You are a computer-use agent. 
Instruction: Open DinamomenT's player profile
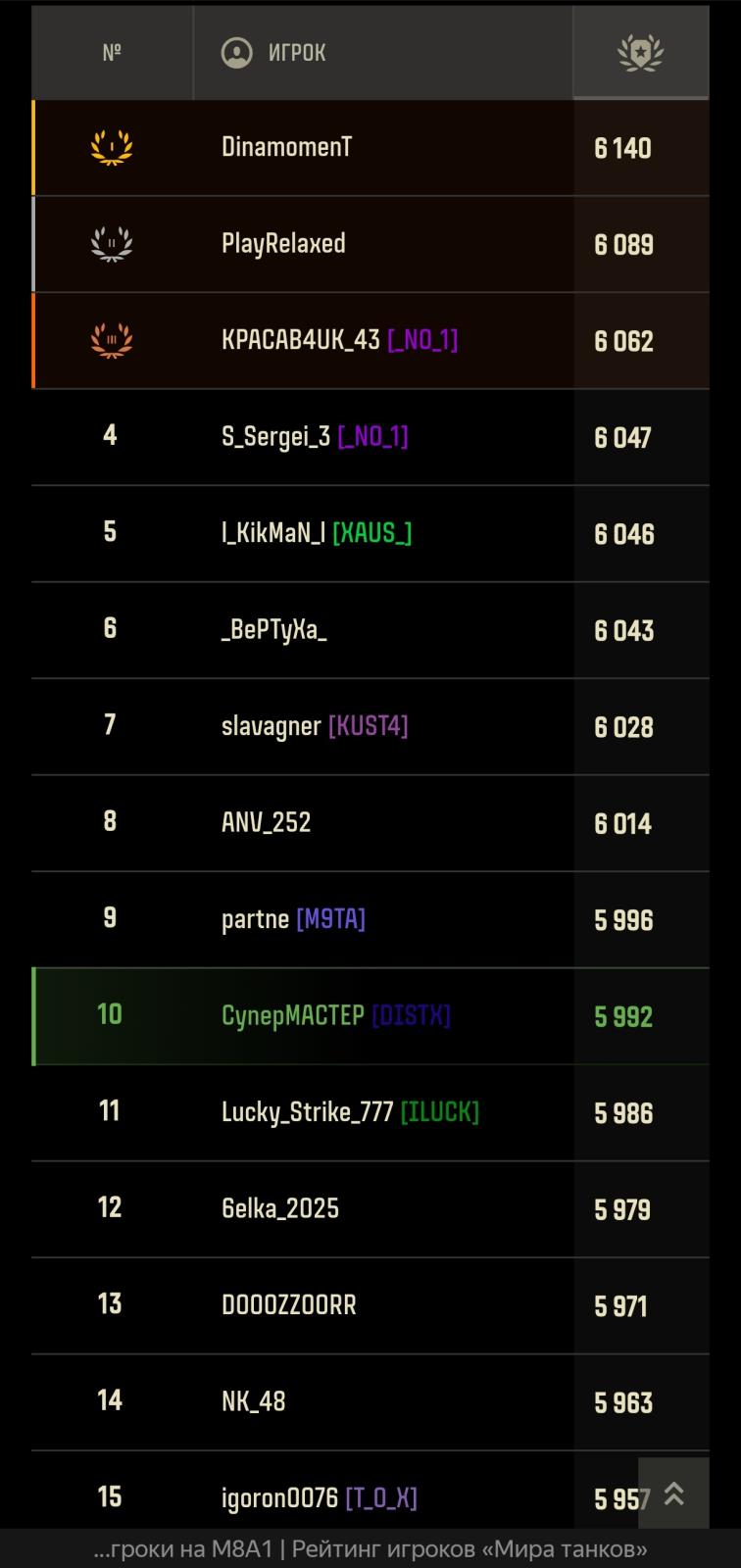tap(286, 147)
